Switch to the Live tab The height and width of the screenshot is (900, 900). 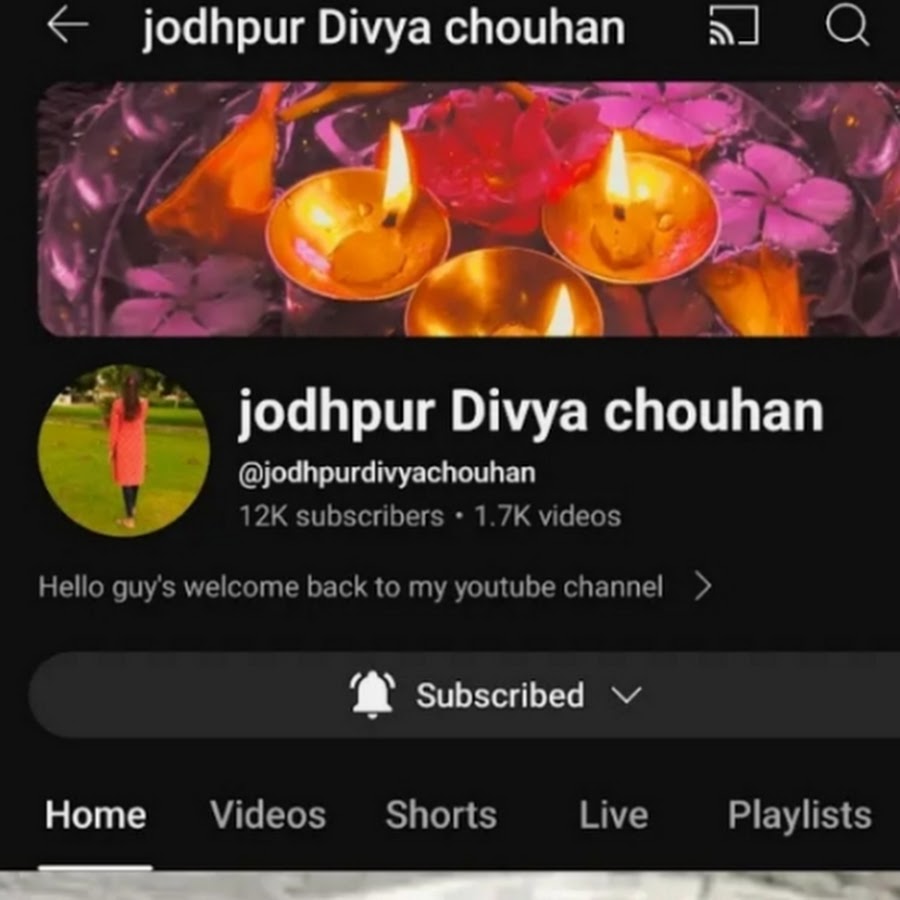point(613,815)
